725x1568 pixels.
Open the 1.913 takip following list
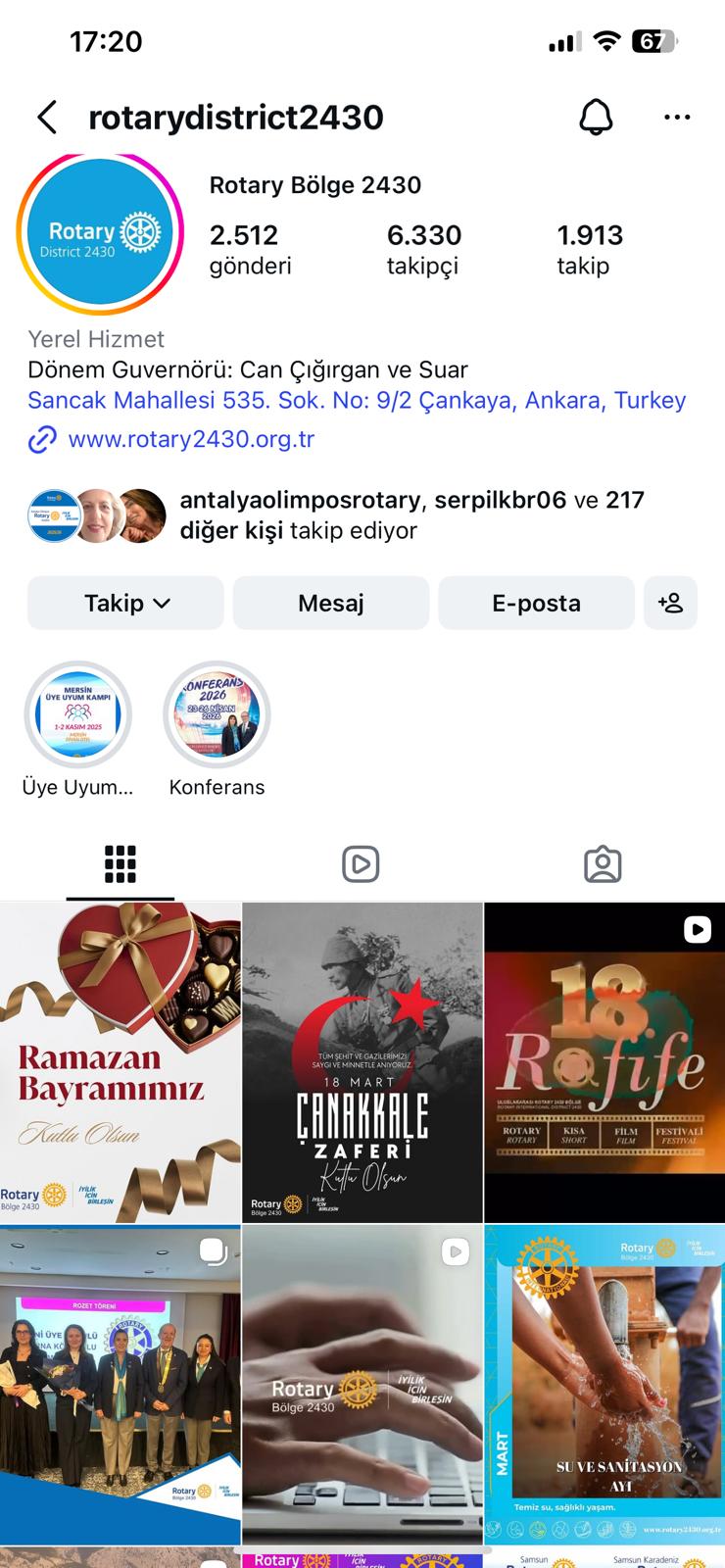[x=589, y=249]
